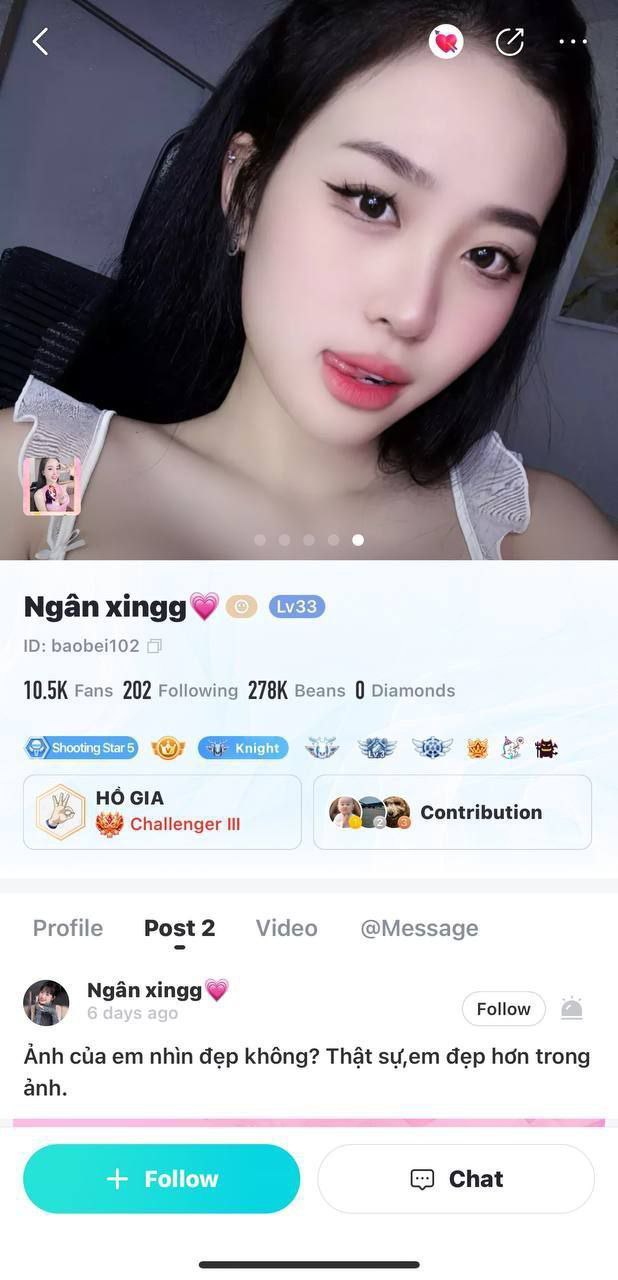Image resolution: width=618 pixels, height=1280 pixels.
Task: Start a Chat with Ngân xingg
Action: pos(456,1179)
